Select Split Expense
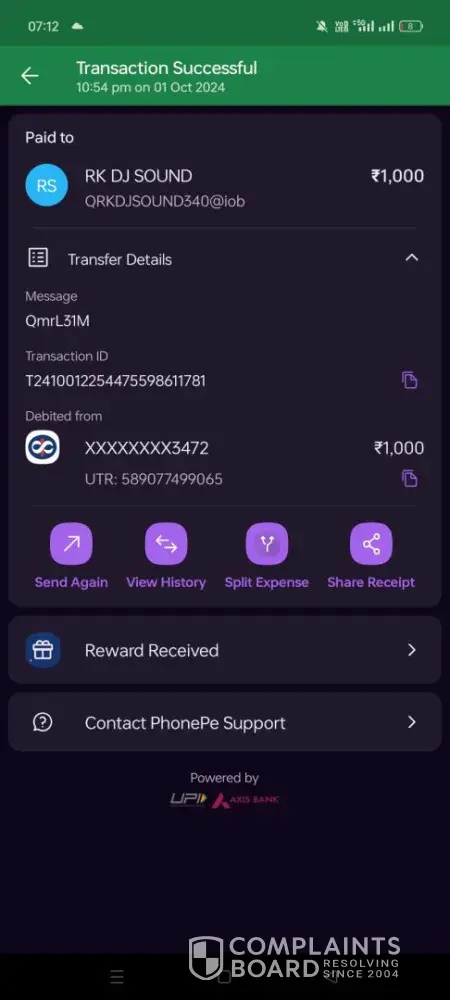This screenshot has height=1000, width=450. coord(266,555)
